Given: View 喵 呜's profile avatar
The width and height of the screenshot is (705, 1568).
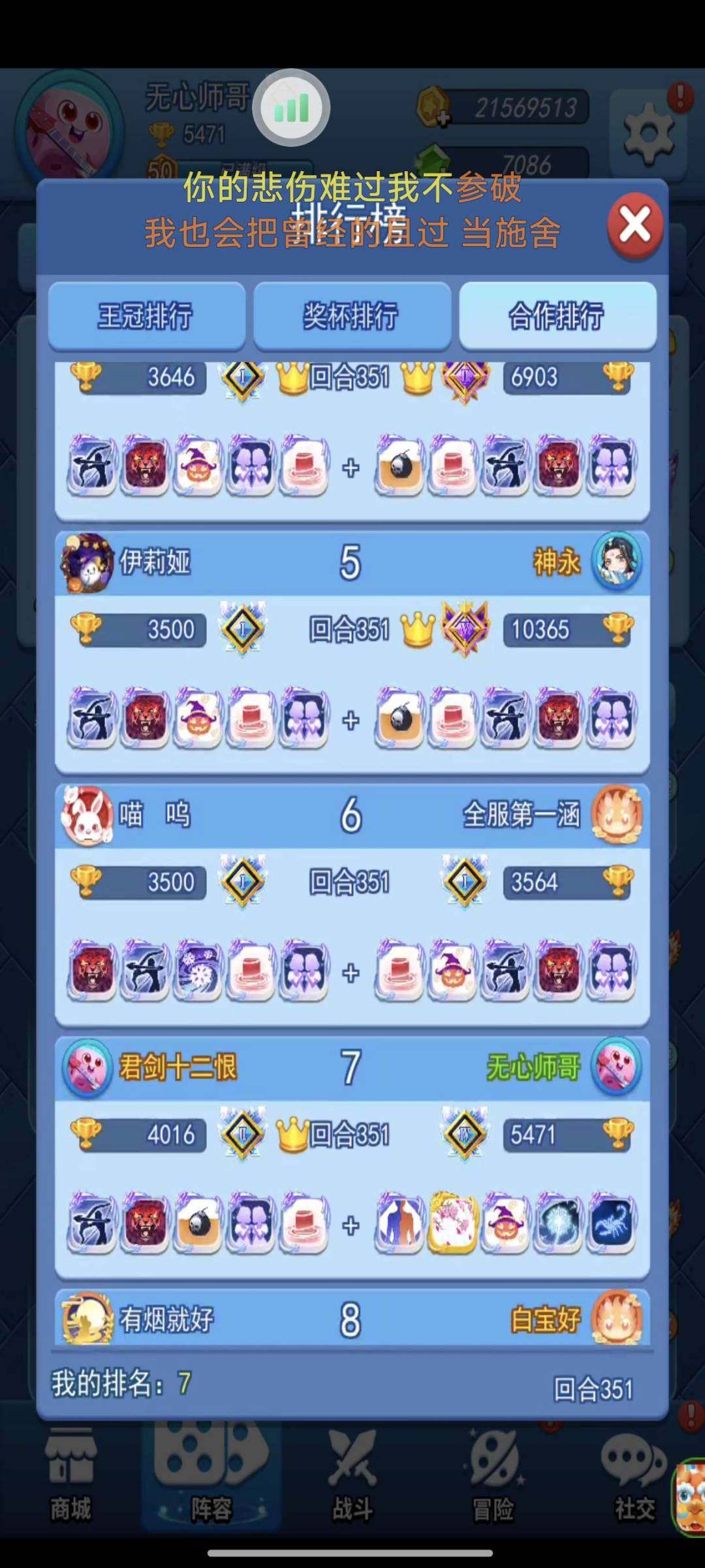Looking at the screenshot, I should point(87,815).
